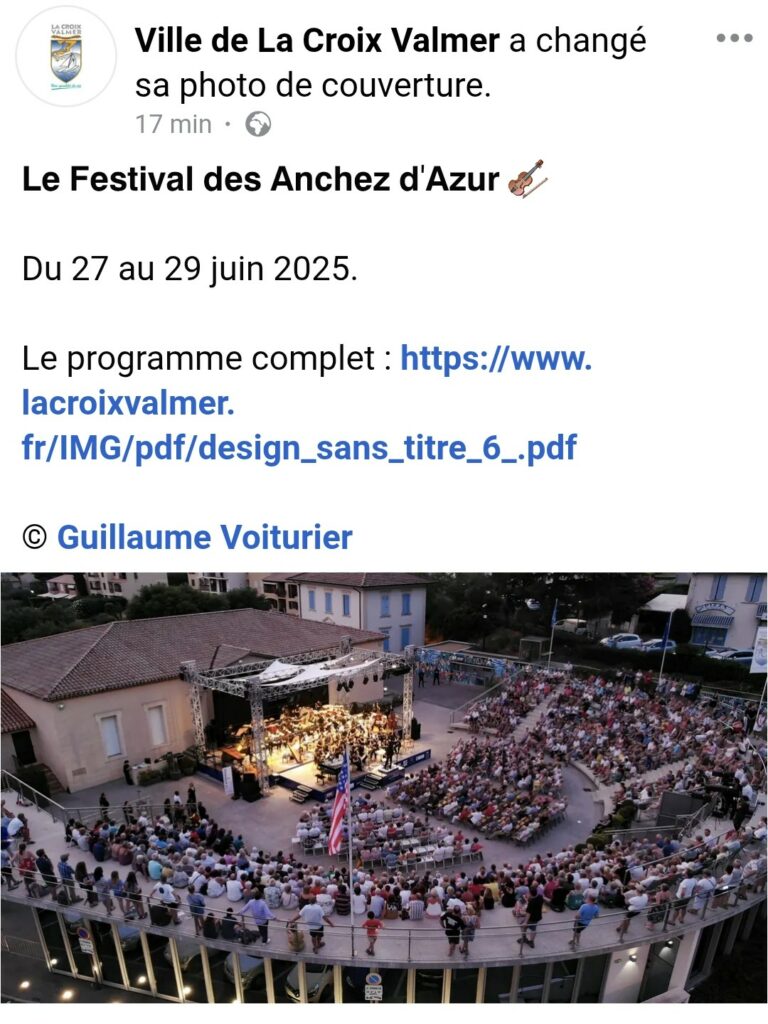Open Ville de La Croix Valmer profile picture
This screenshot has height=1024, width=768.
pos(66,57)
